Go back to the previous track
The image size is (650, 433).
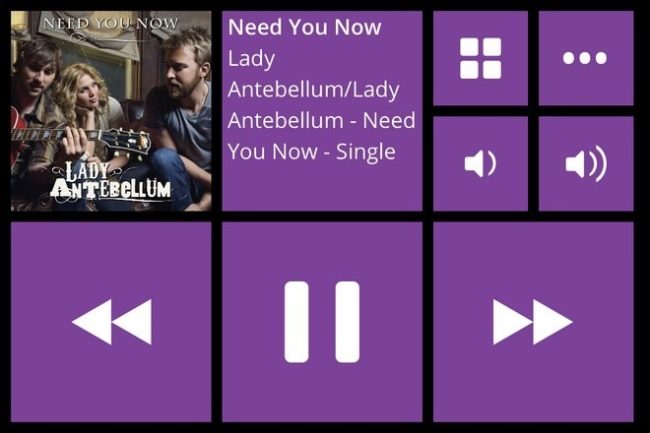pos(111,322)
